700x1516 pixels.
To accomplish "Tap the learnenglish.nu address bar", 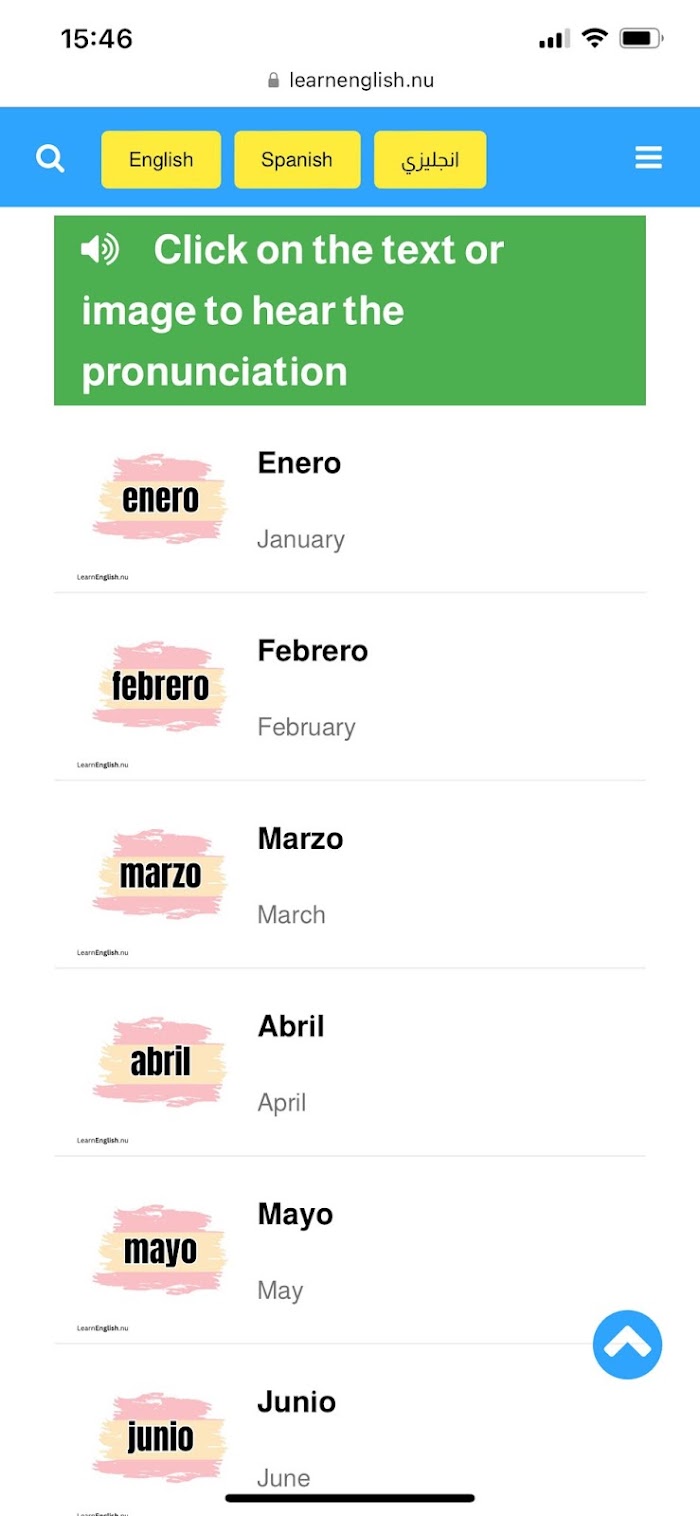I will point(350,80).
